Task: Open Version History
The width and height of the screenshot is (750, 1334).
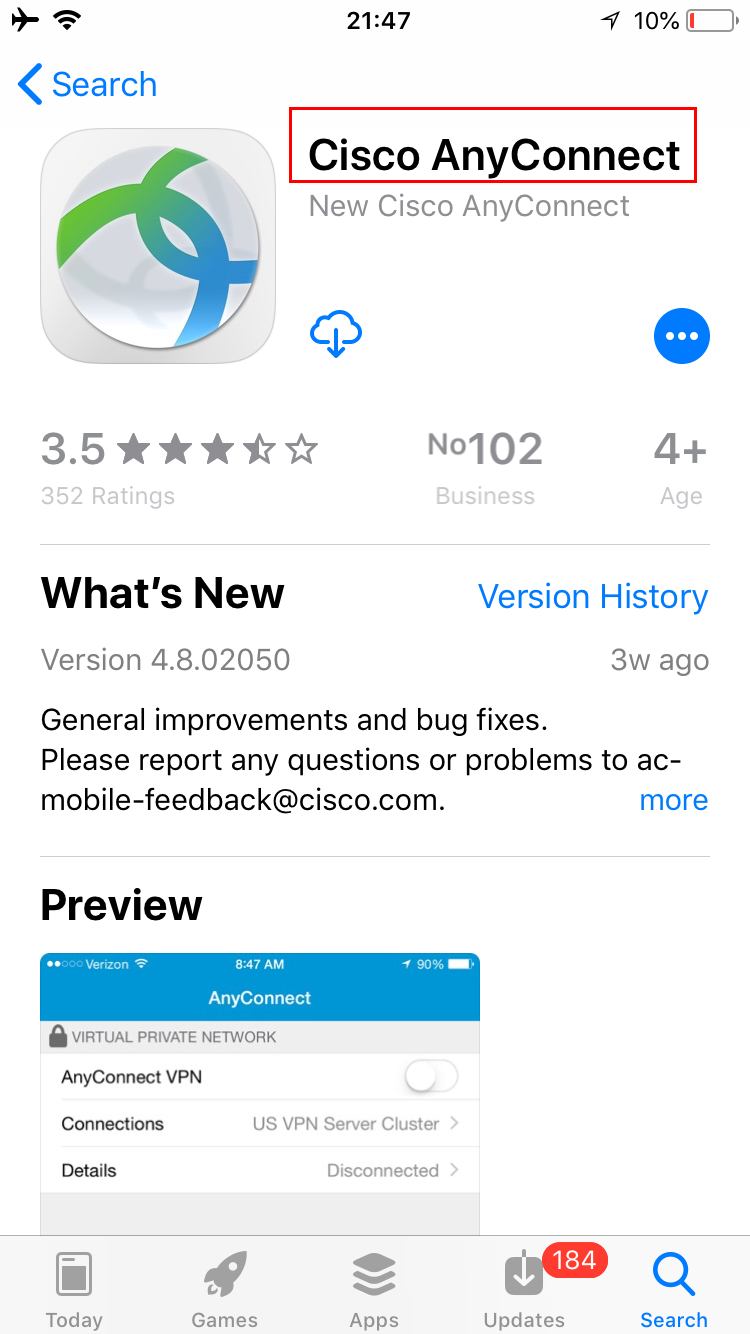Action: pyautogui.click(x=592, y=596)
